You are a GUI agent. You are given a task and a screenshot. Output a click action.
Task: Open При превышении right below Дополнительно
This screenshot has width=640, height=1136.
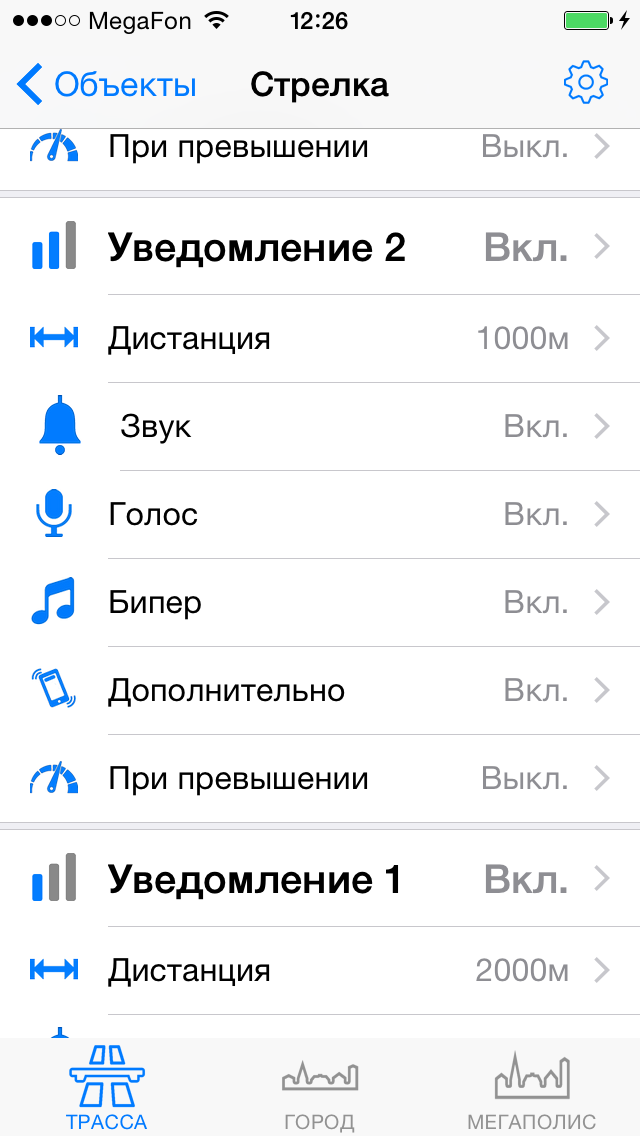point(320,779)
